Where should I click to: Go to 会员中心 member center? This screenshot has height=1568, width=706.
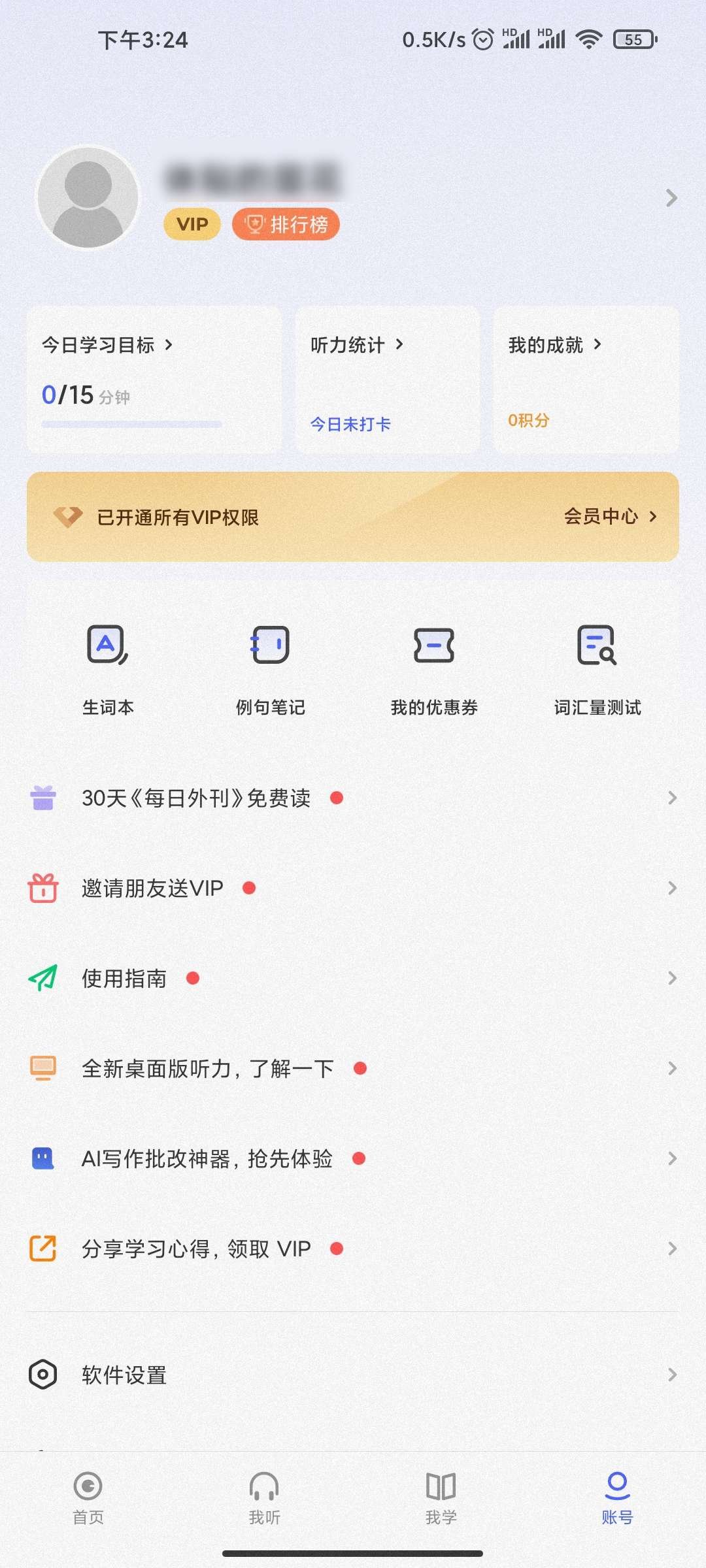(609, 517)
